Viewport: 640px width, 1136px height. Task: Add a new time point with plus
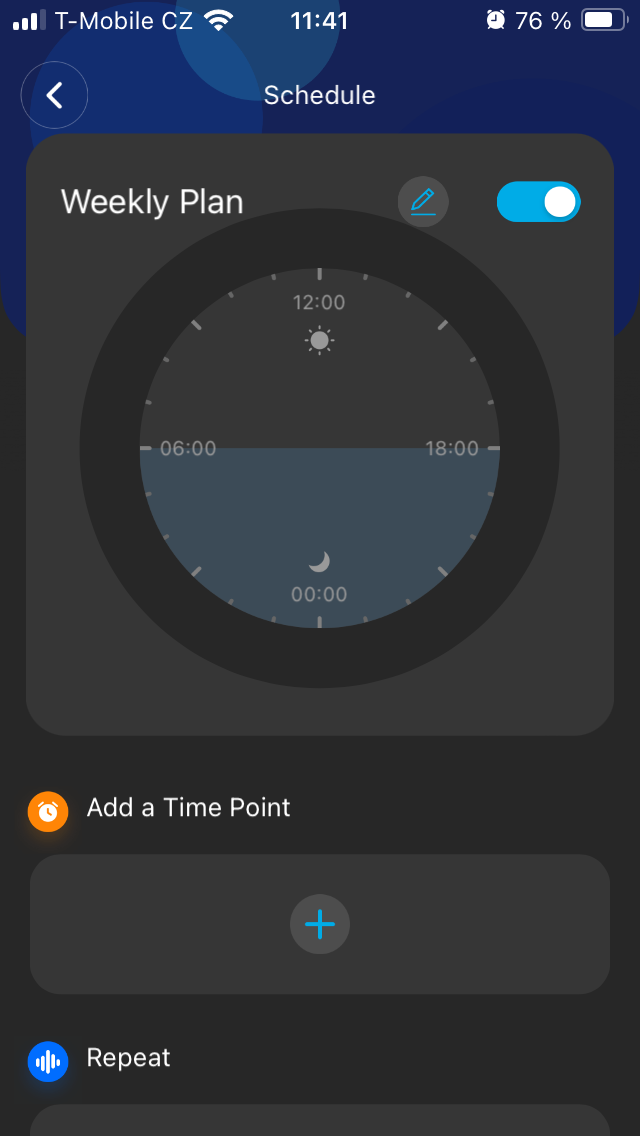[320, 924]
